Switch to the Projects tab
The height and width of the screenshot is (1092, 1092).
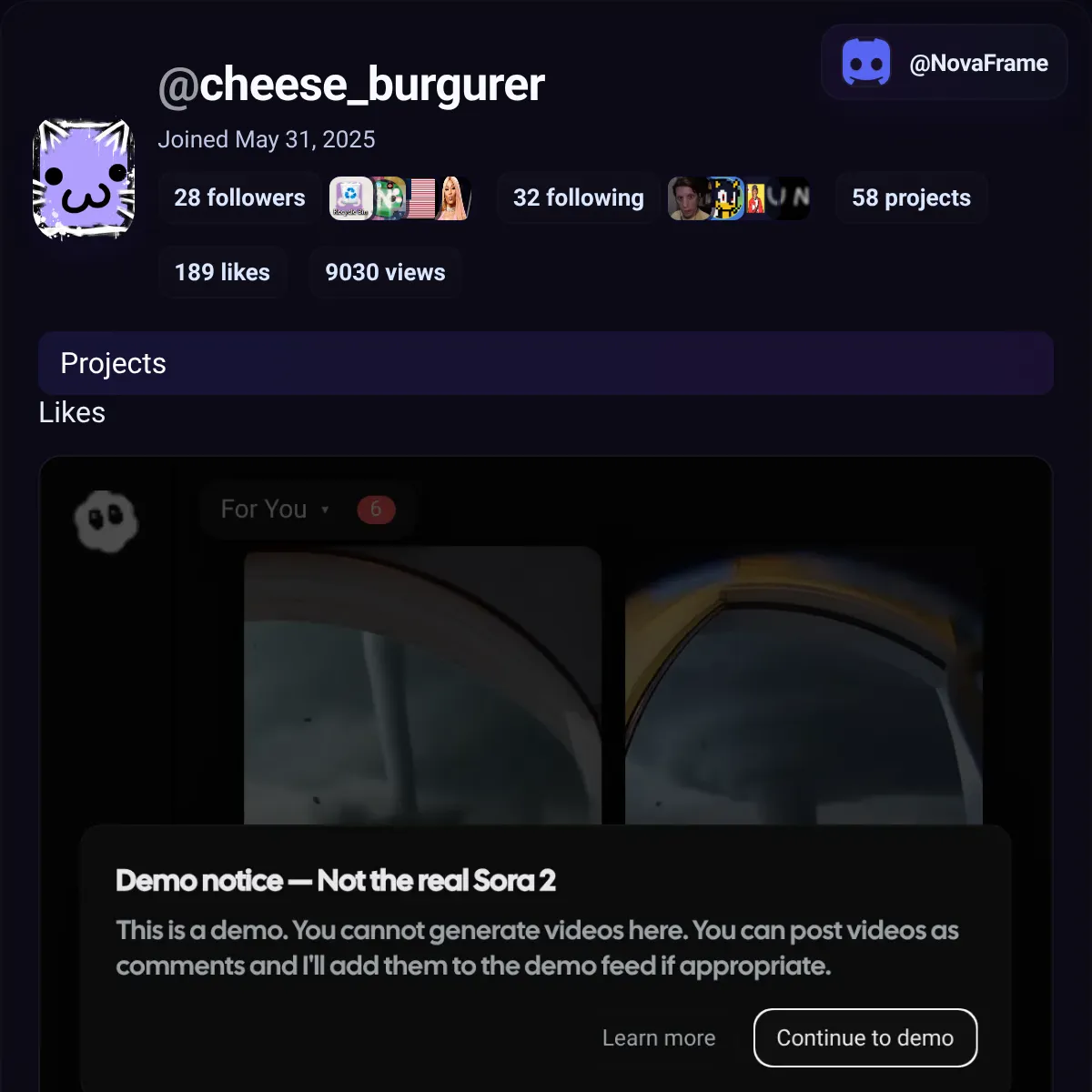(x=113, y=363)
